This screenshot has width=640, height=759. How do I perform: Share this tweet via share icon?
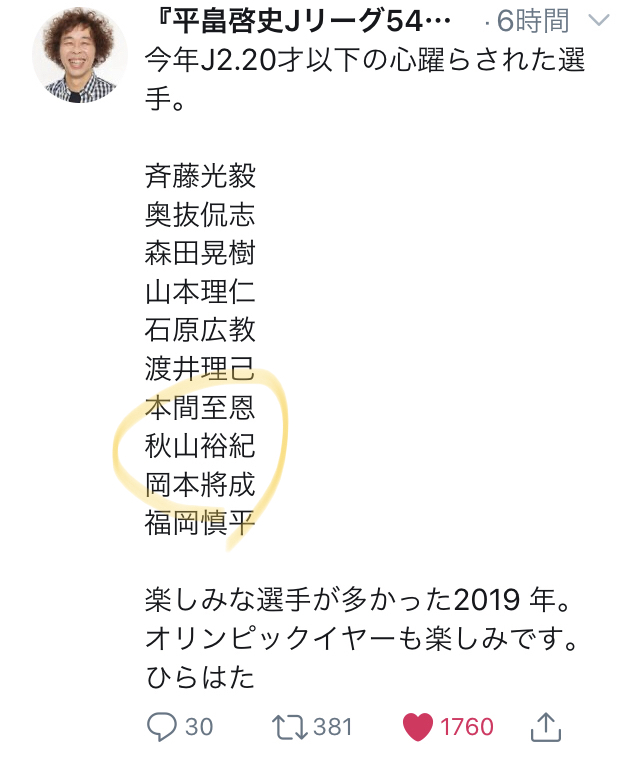point(546,725)
